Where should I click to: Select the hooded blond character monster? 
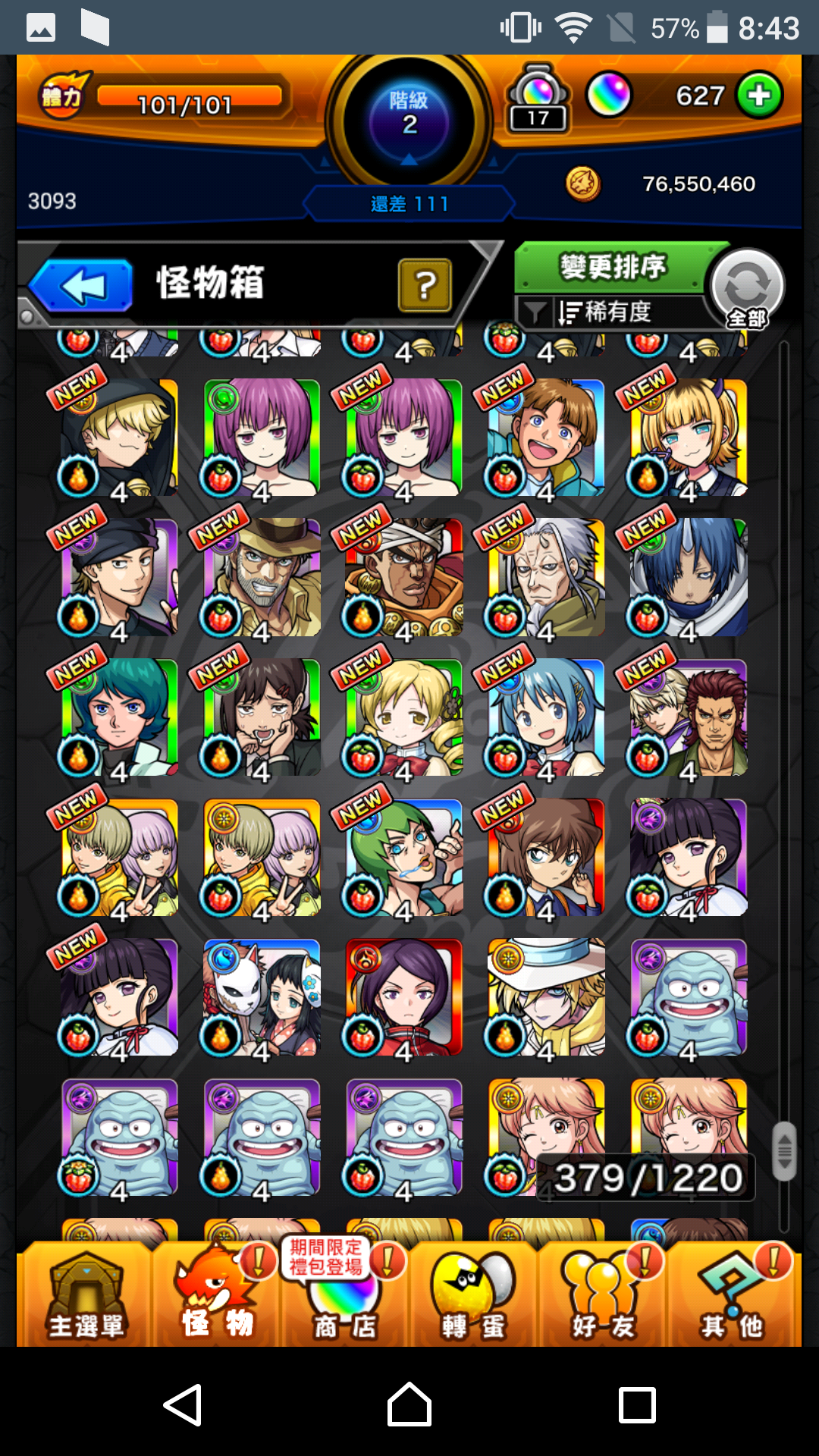click(x=119, y=438)
